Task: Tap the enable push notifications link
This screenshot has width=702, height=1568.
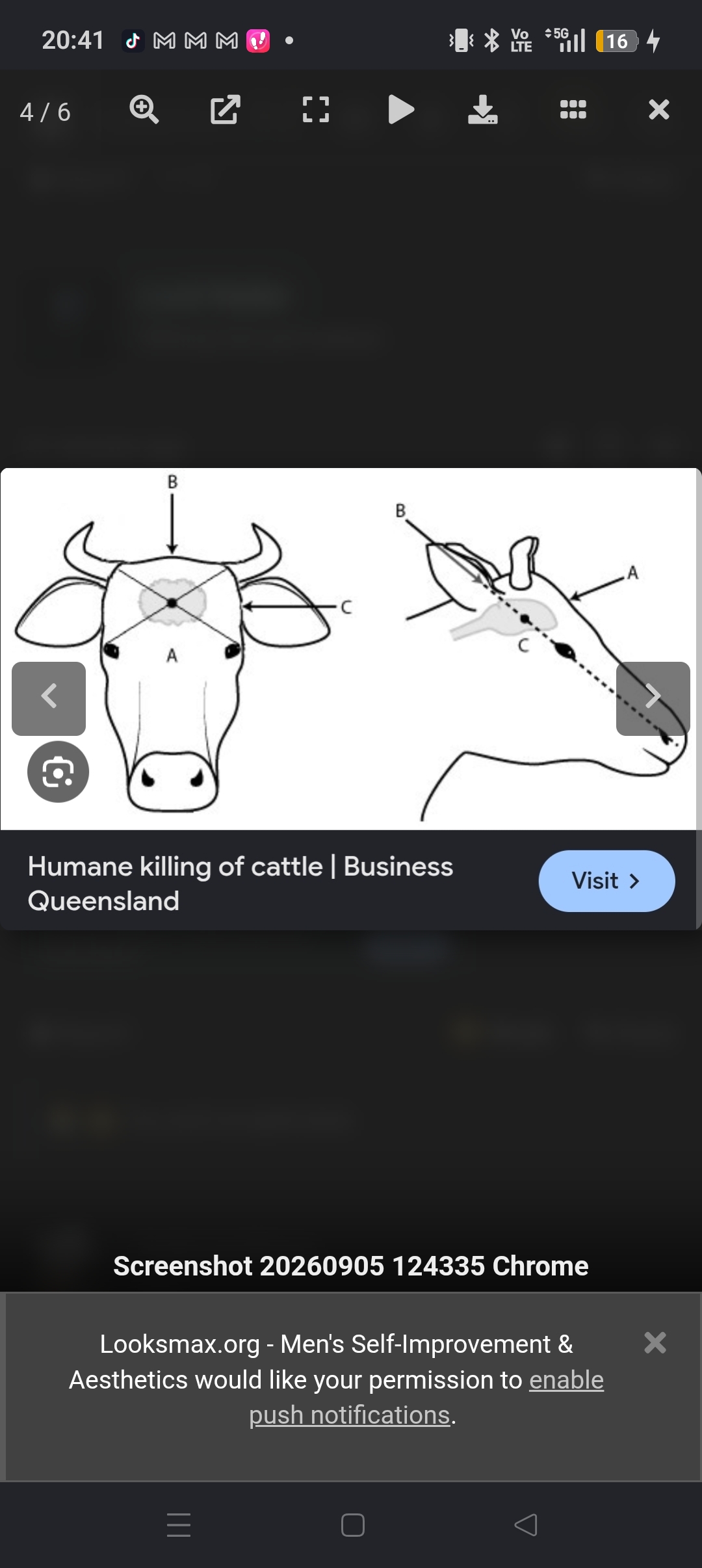Action: pyautogui.click(x=426, y=1397)
